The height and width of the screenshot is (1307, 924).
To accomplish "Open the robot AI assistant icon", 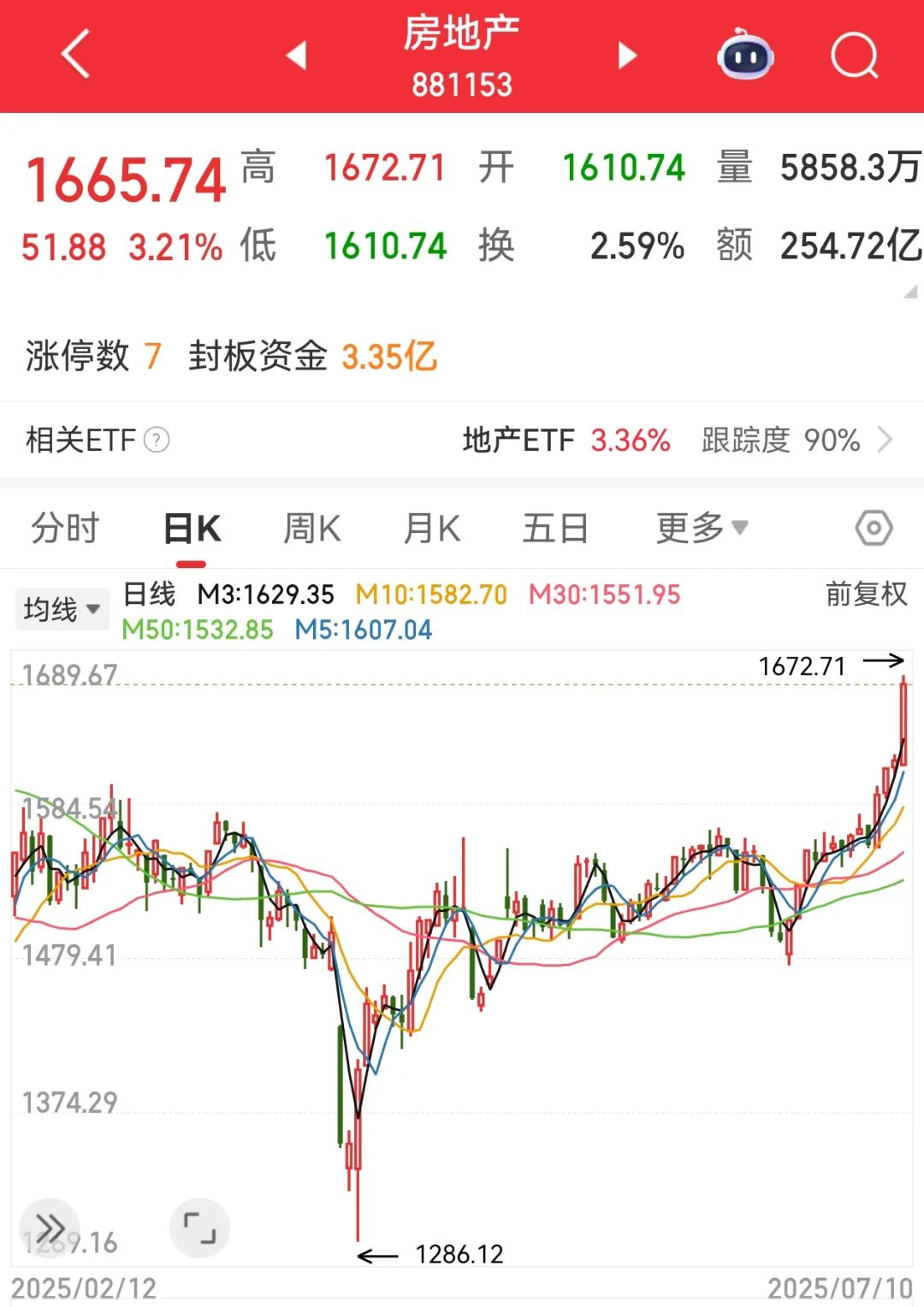I will (744, 56).
